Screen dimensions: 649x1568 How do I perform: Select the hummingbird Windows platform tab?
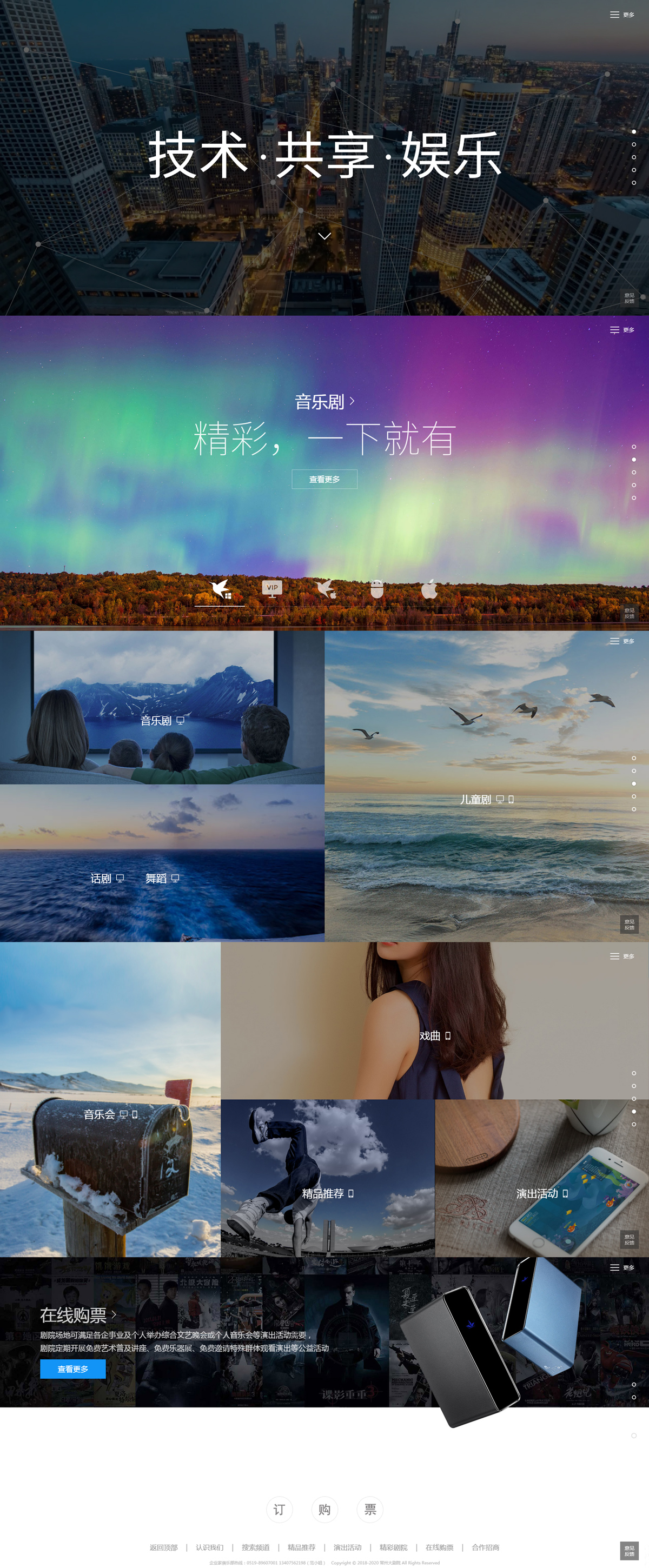tap(221, 589)
